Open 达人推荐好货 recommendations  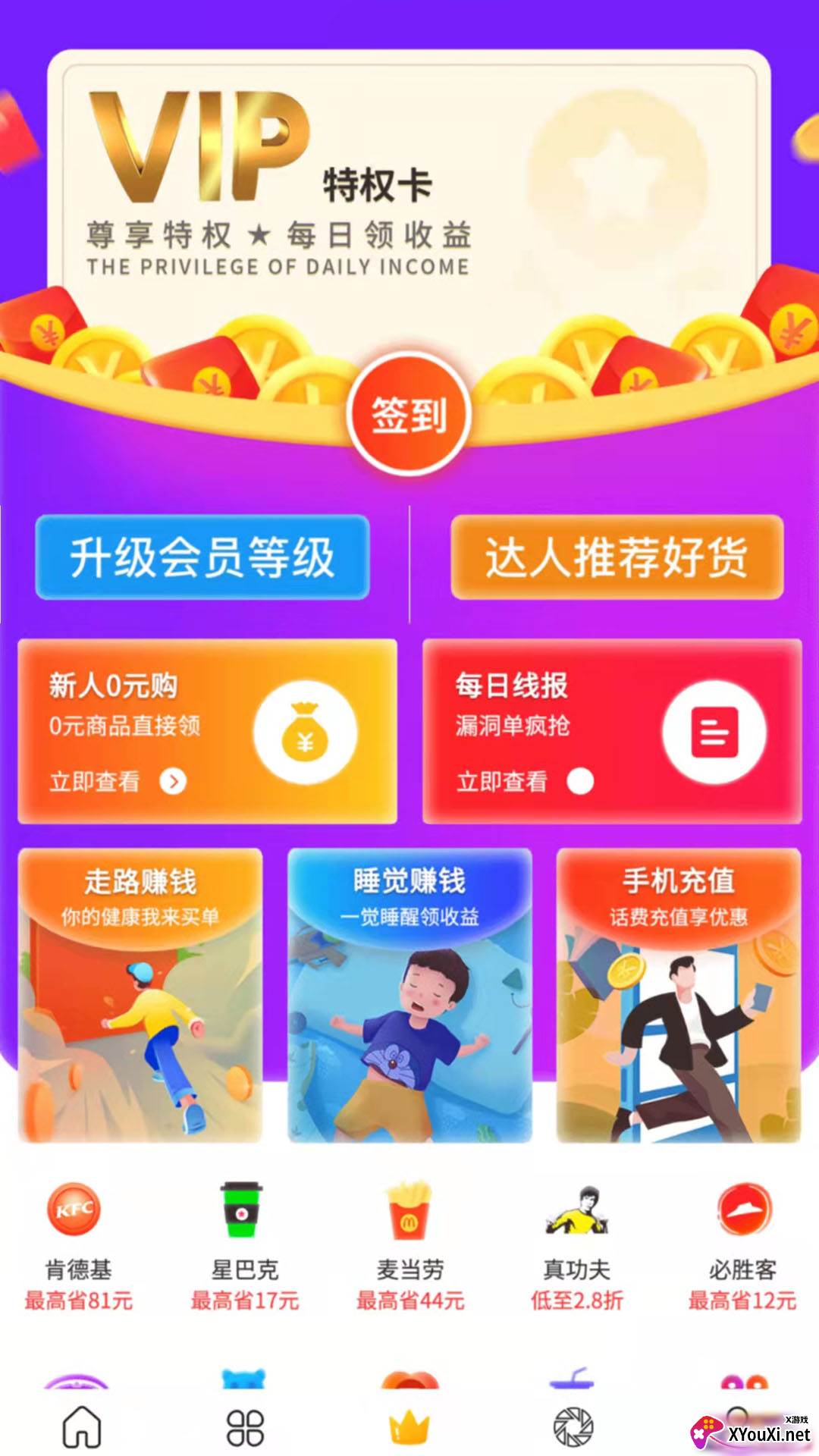click(617, 557)
